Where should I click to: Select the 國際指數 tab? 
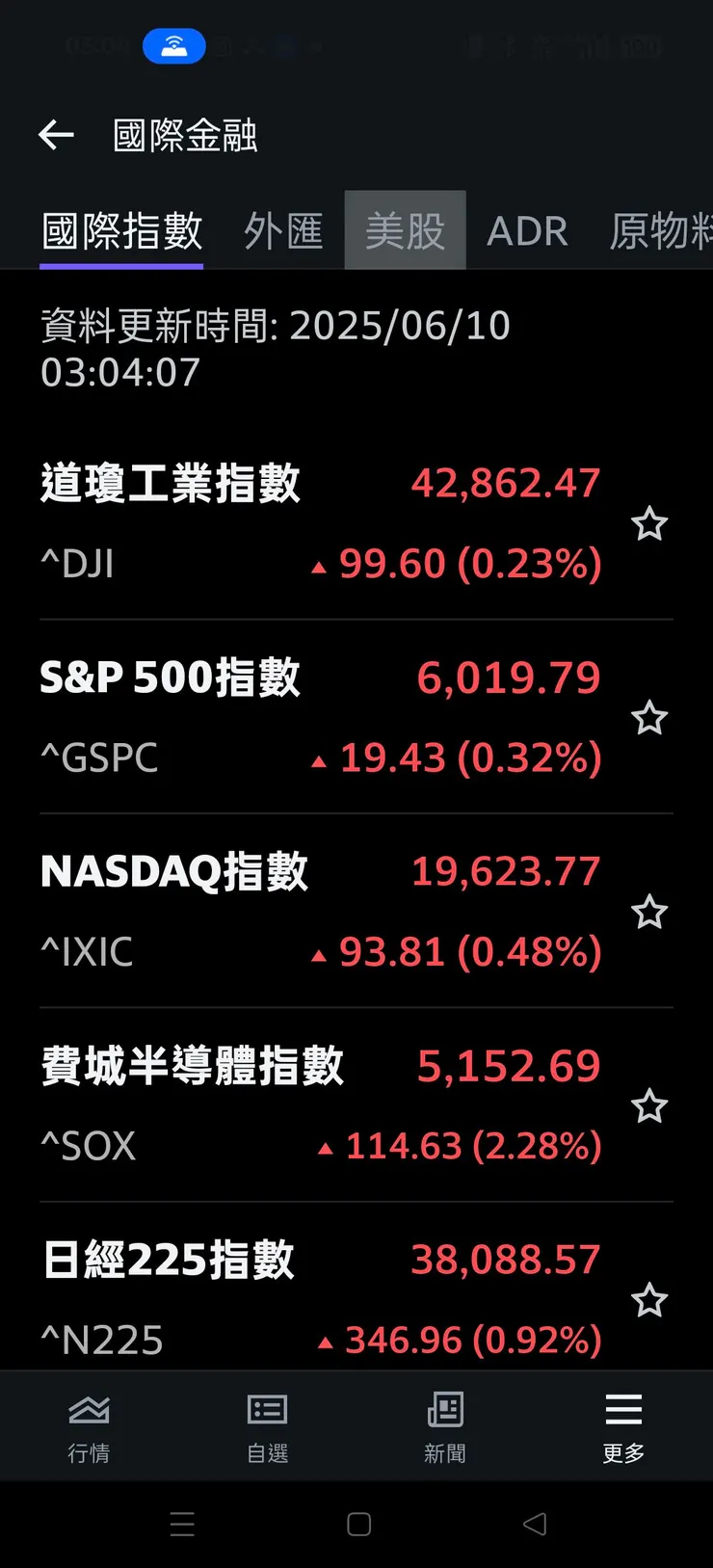tap(122, 231)
